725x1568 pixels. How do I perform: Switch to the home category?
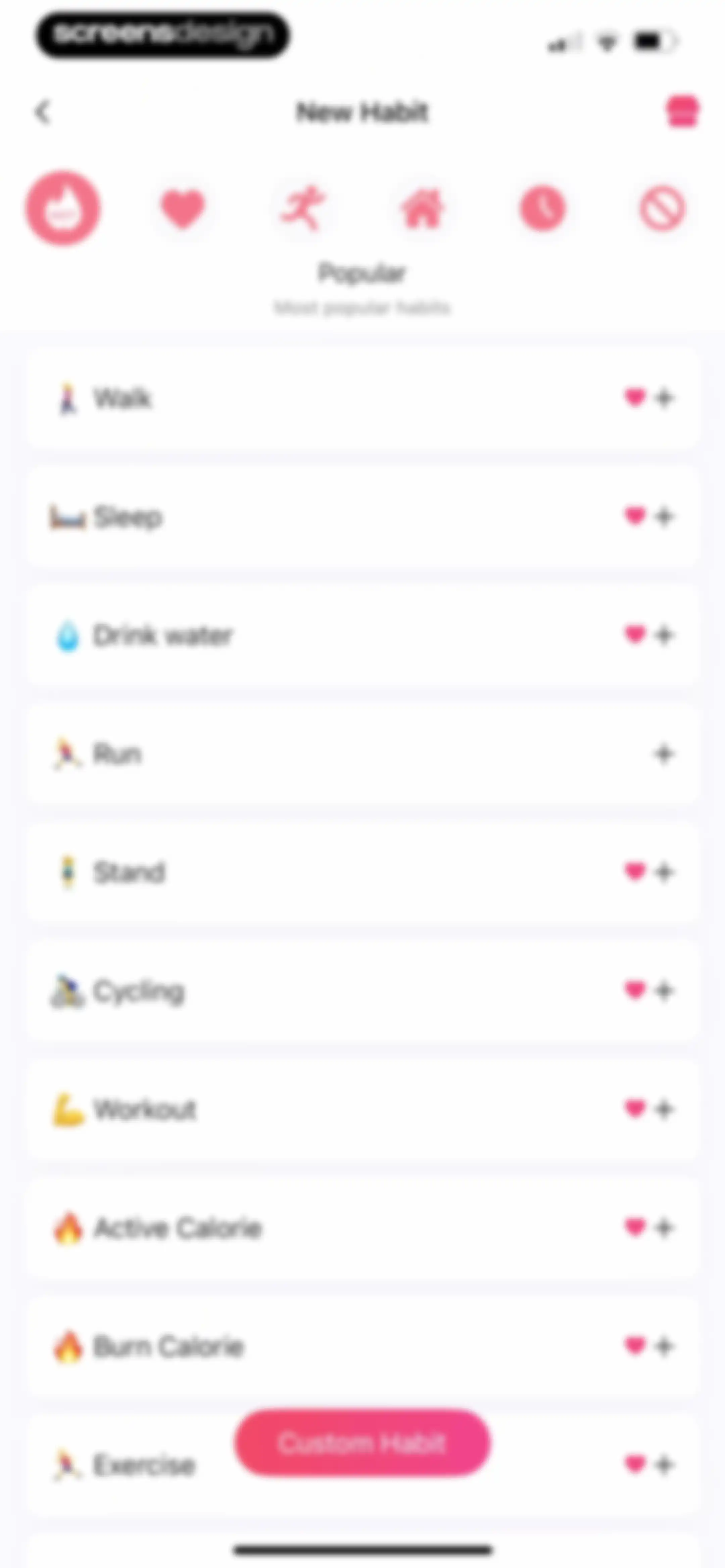[422, 208]
